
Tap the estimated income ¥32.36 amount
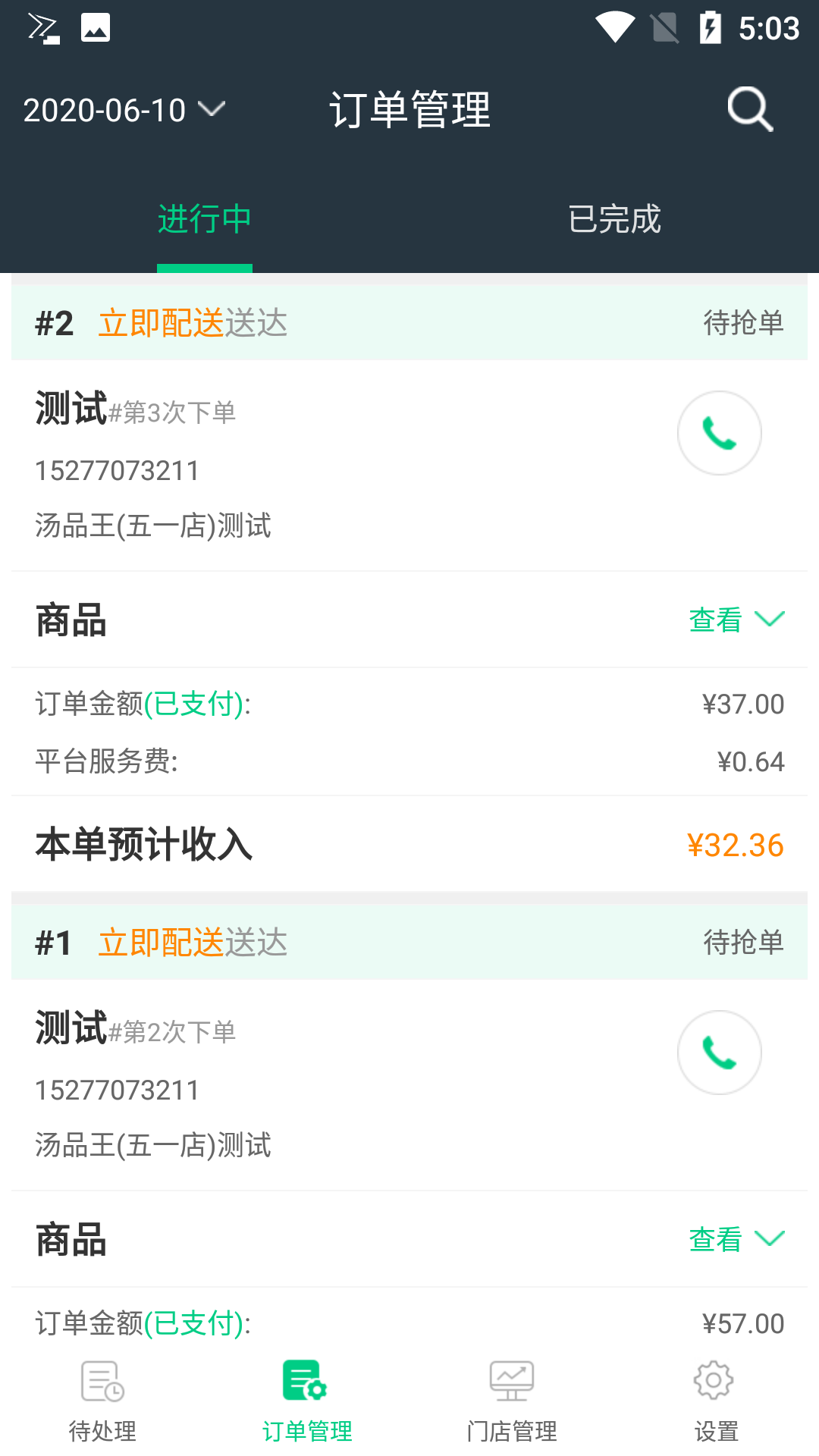[735, 844]
